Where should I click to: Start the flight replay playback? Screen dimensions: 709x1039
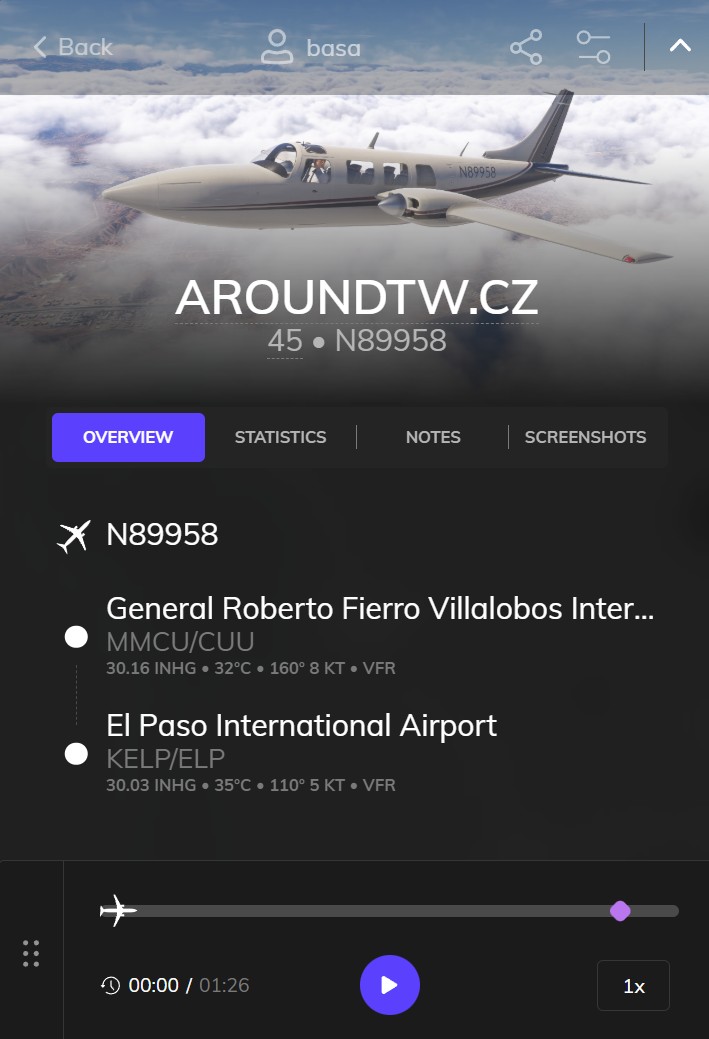[390, 985]
